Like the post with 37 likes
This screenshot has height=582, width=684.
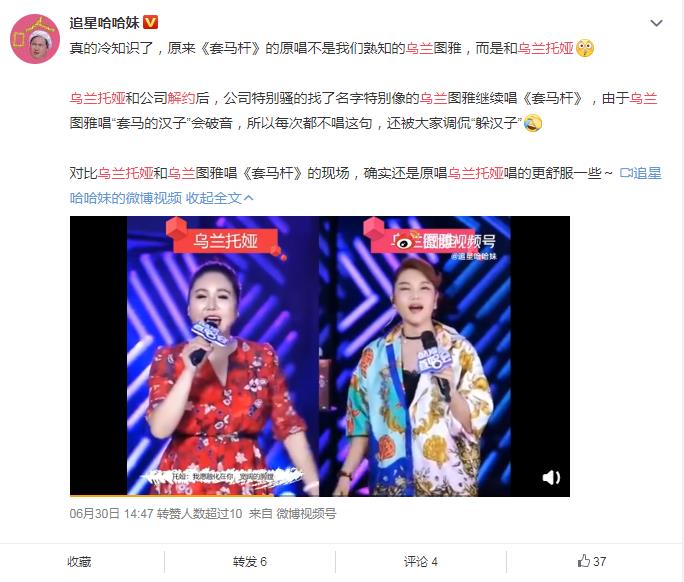coord(592,561)
